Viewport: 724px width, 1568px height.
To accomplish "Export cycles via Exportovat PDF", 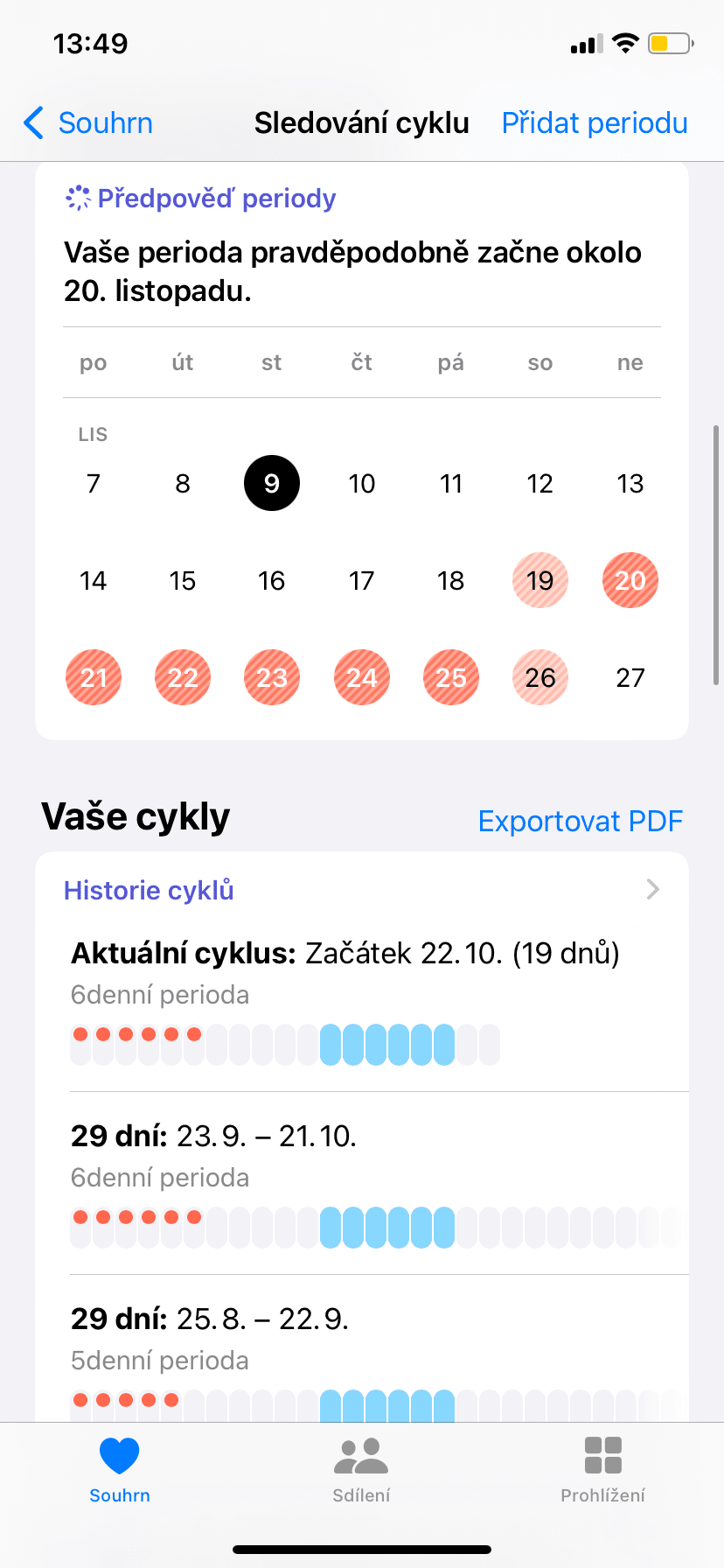I will 580,821.
